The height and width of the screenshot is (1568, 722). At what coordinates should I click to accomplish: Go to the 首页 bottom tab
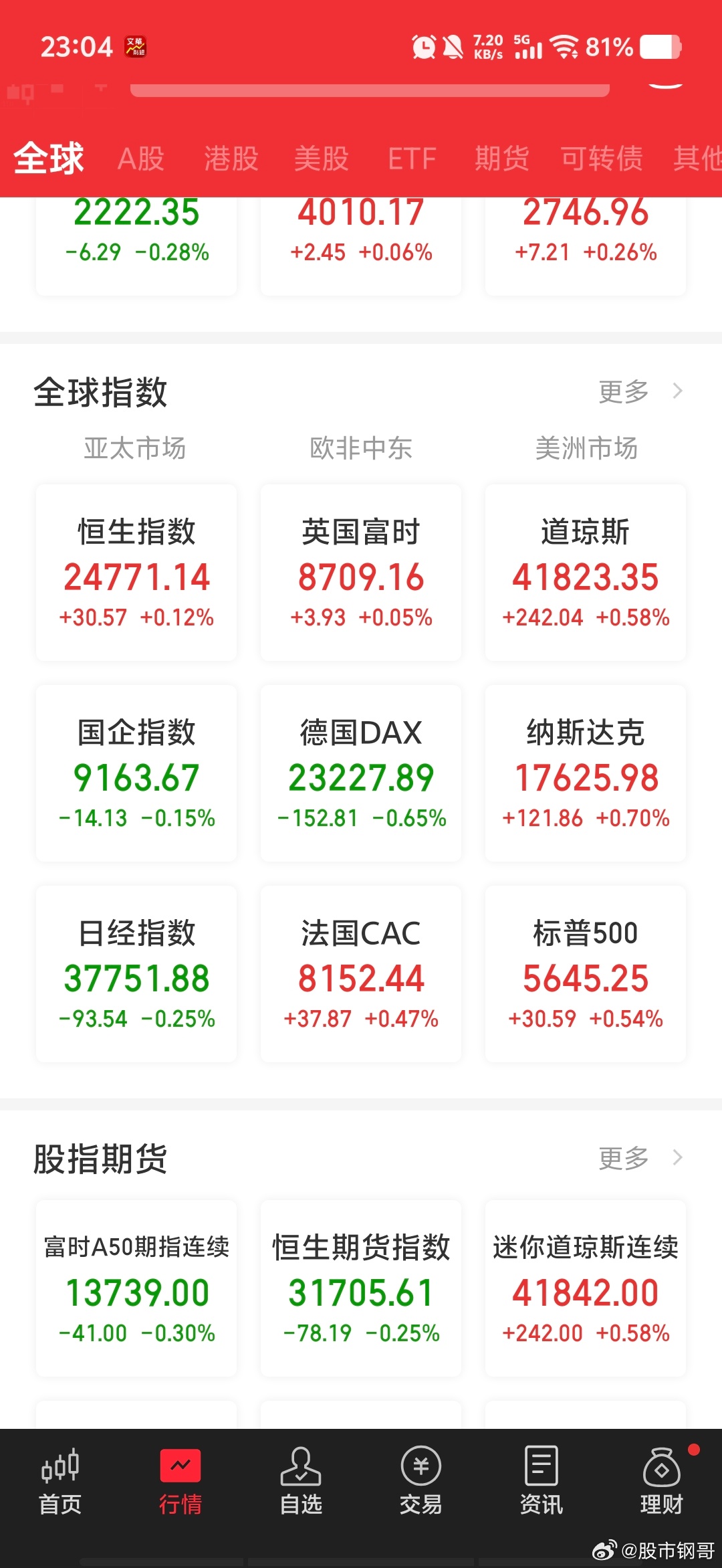[x=60, y=1481]
